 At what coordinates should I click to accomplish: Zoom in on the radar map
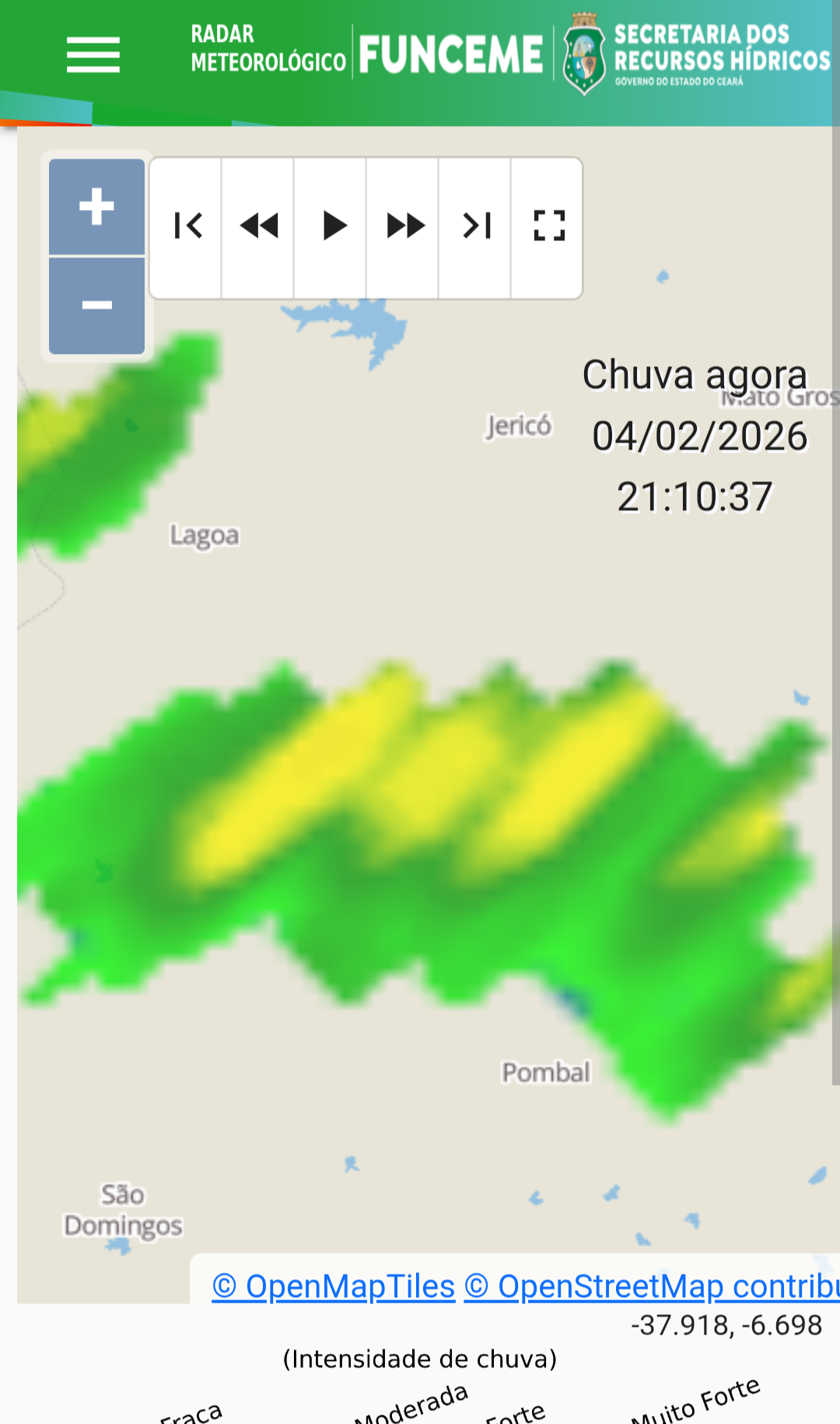coord(96,207)
